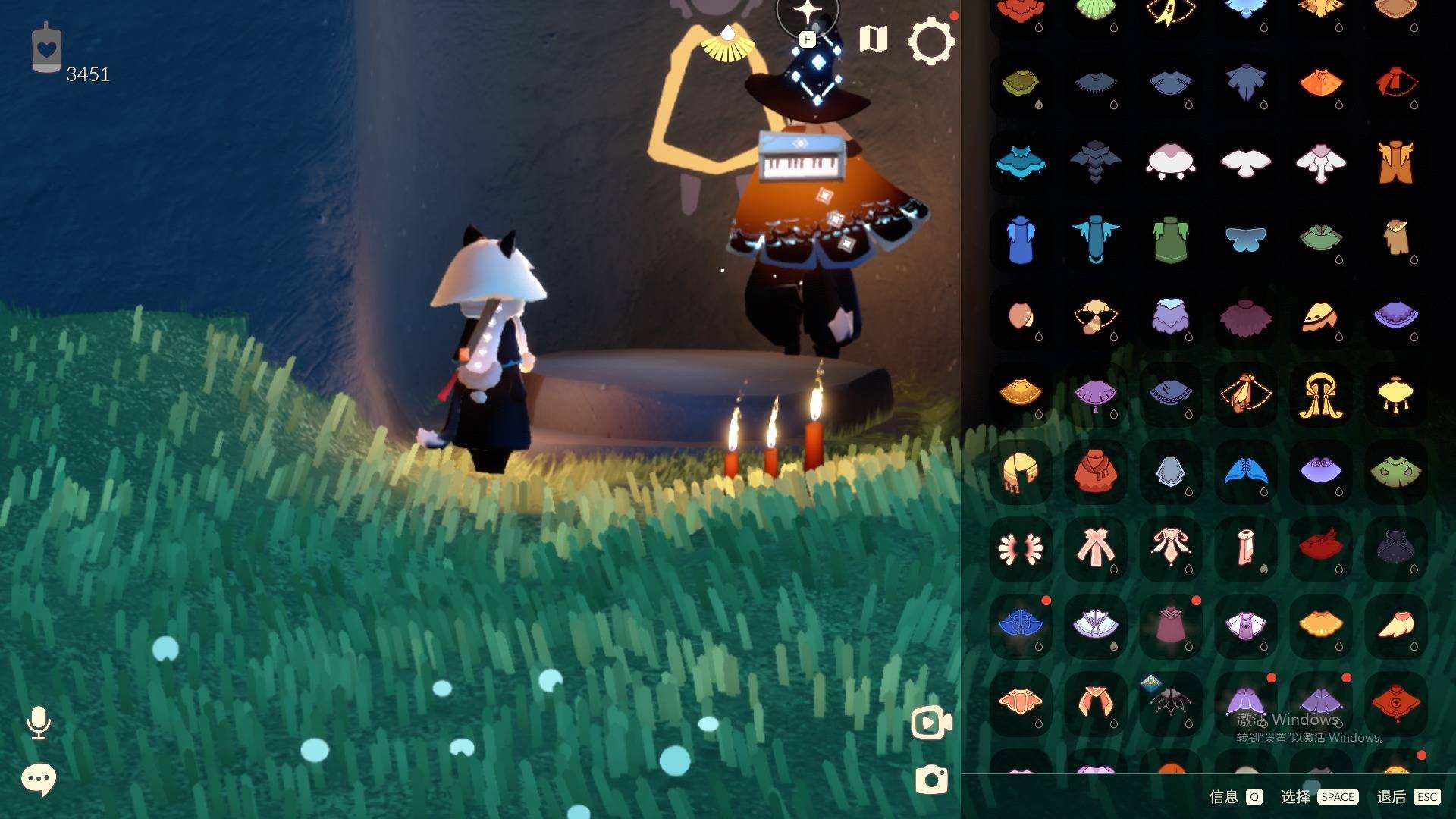The height and width of the screenshot is (819, 1456).
Task: Open the folded map icon
Action: pos(873,39)
